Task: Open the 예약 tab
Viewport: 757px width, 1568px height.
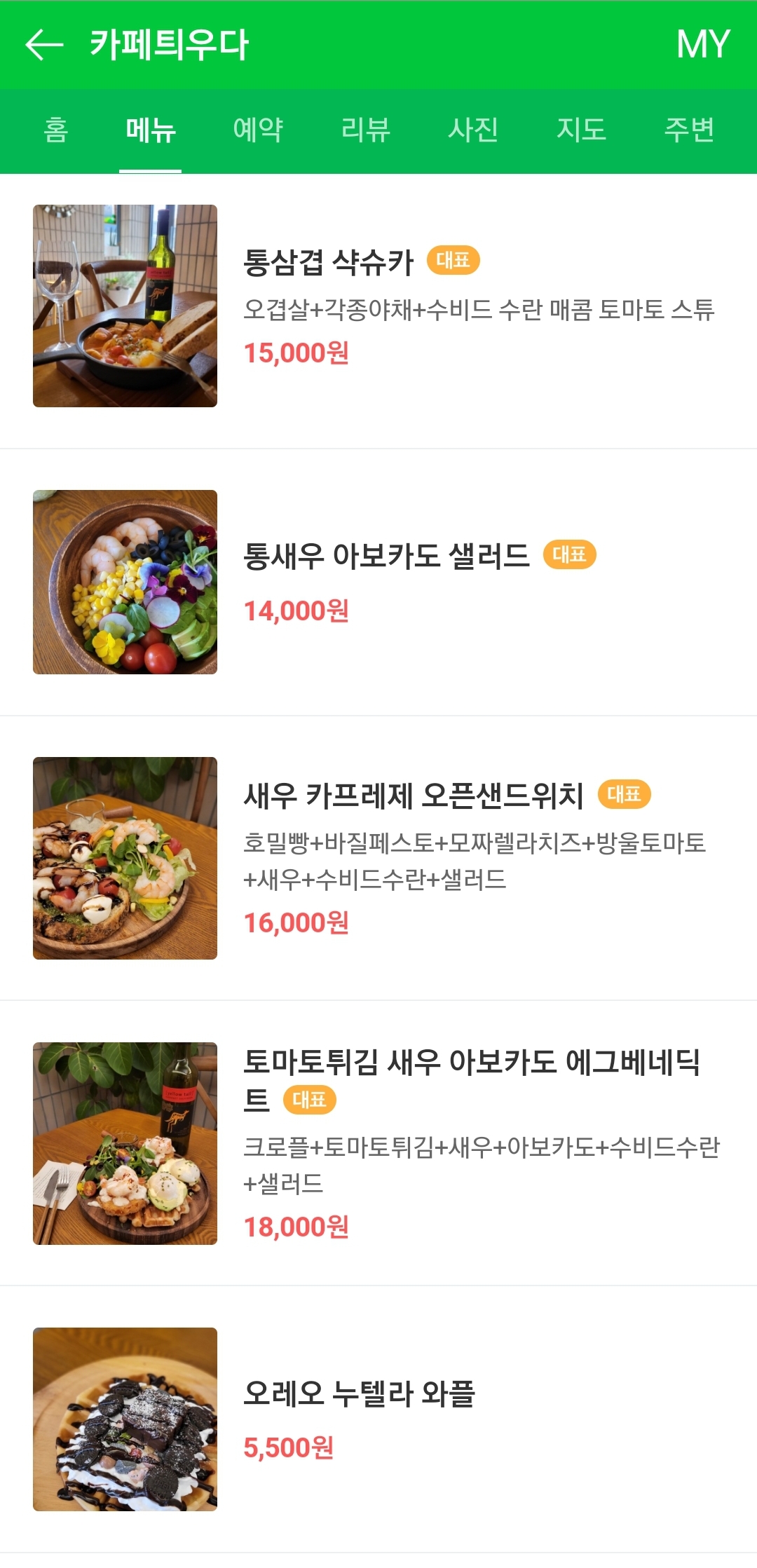Action: [x=258, y=131]
